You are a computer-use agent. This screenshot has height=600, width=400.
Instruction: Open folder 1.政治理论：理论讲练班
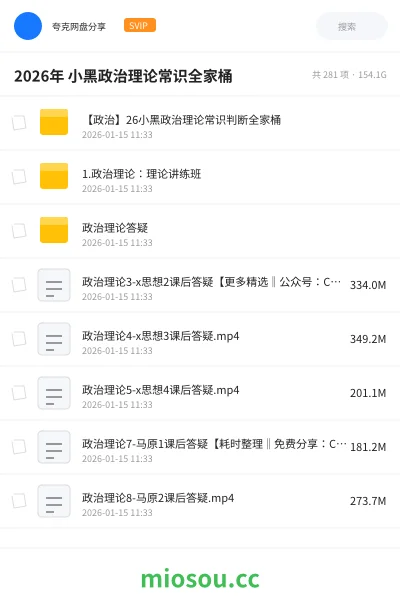[200, 177]
